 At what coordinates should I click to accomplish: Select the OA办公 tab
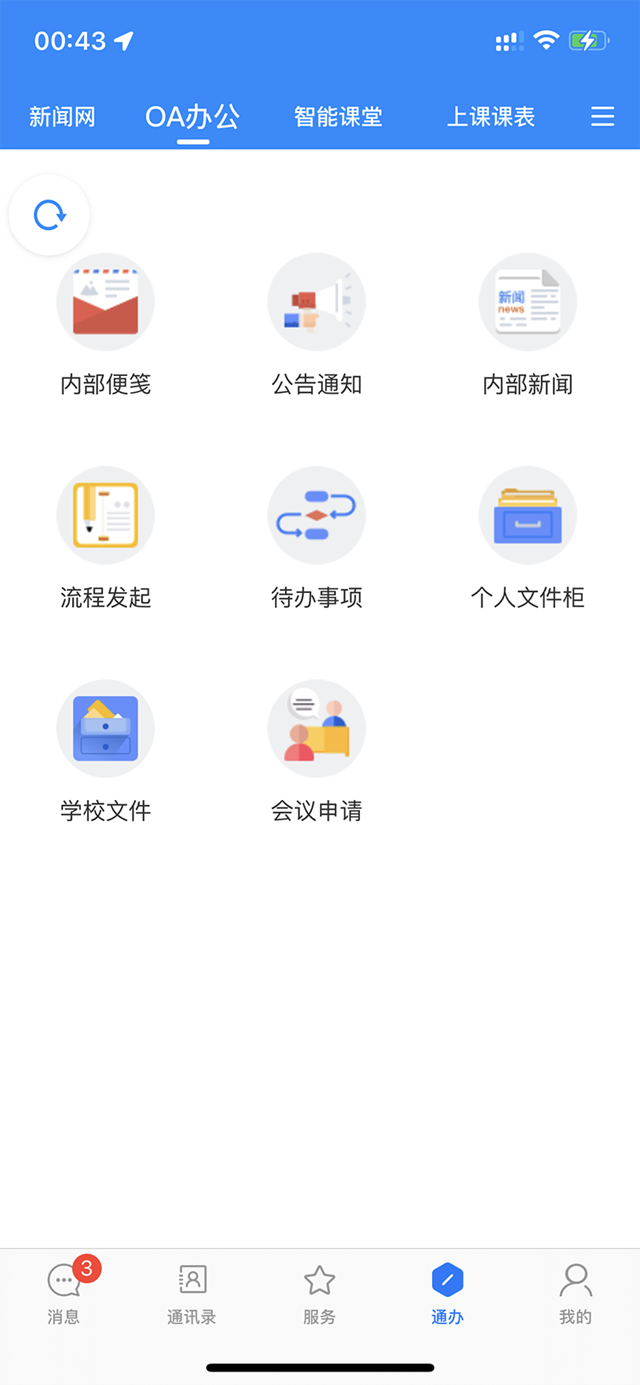point(192,117)
